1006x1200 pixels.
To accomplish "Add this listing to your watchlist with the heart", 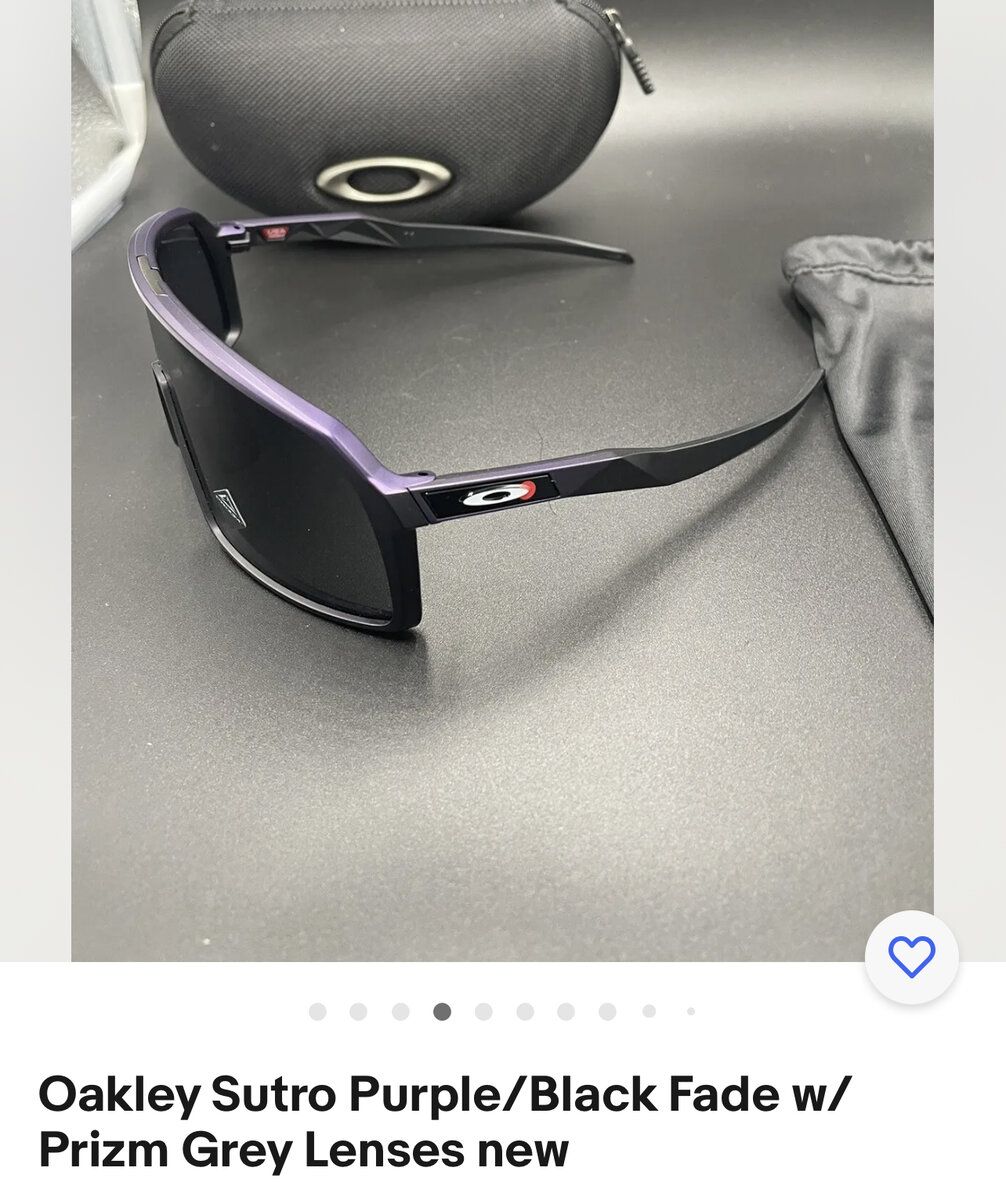I will tap(911, 957).
